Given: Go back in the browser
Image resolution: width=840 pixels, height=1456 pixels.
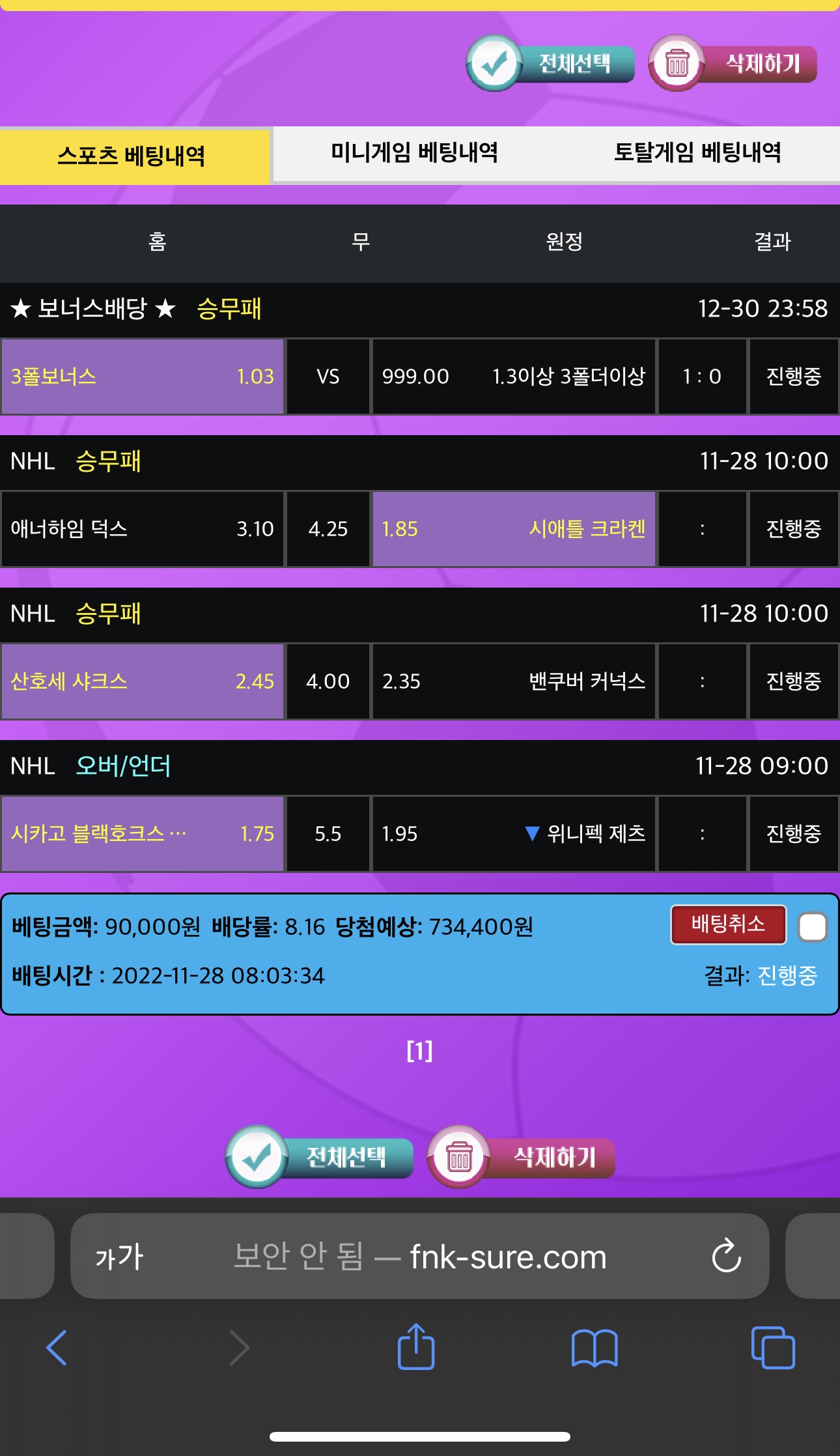Looking at the screenshot, I should pos(57,1347).
